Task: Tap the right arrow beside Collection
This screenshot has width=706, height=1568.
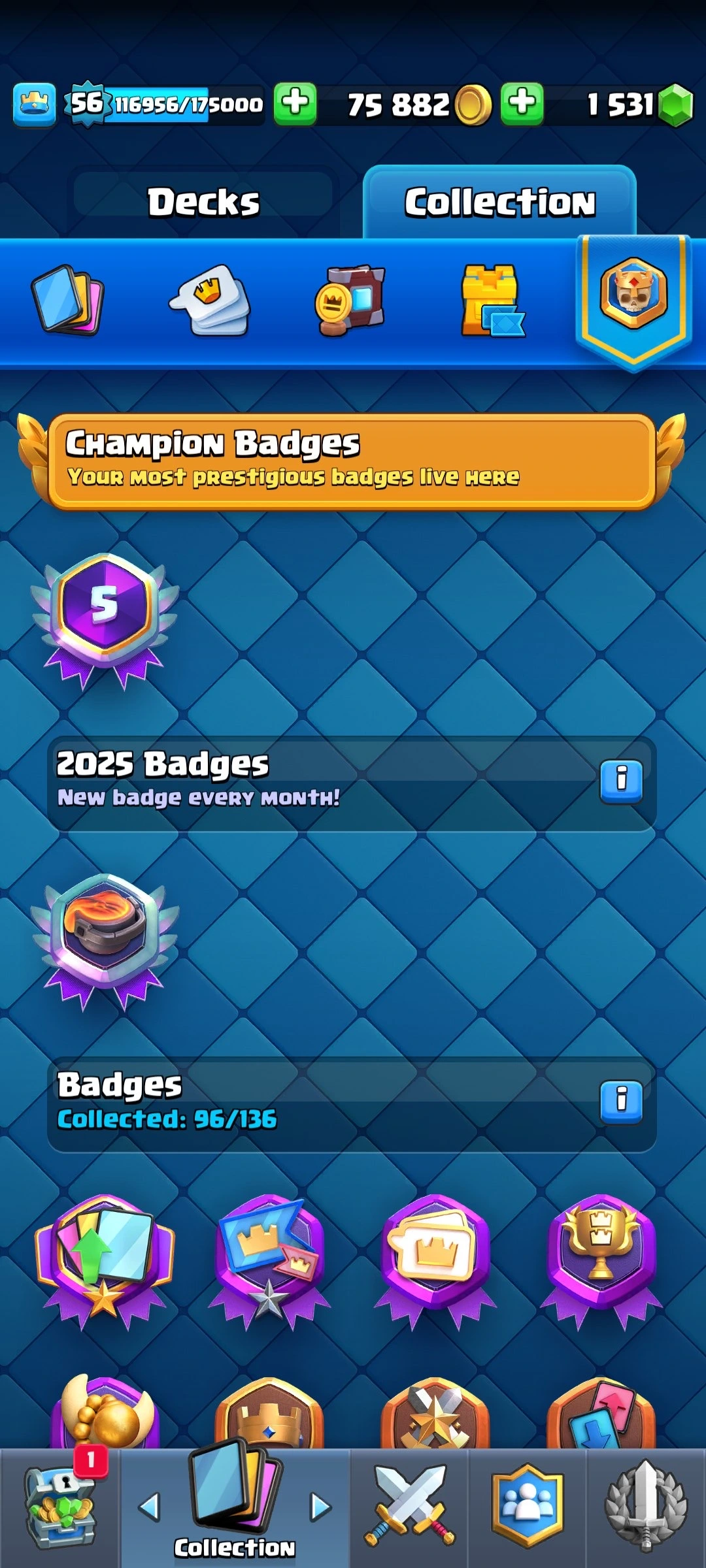Action: tap(320, 1507)
